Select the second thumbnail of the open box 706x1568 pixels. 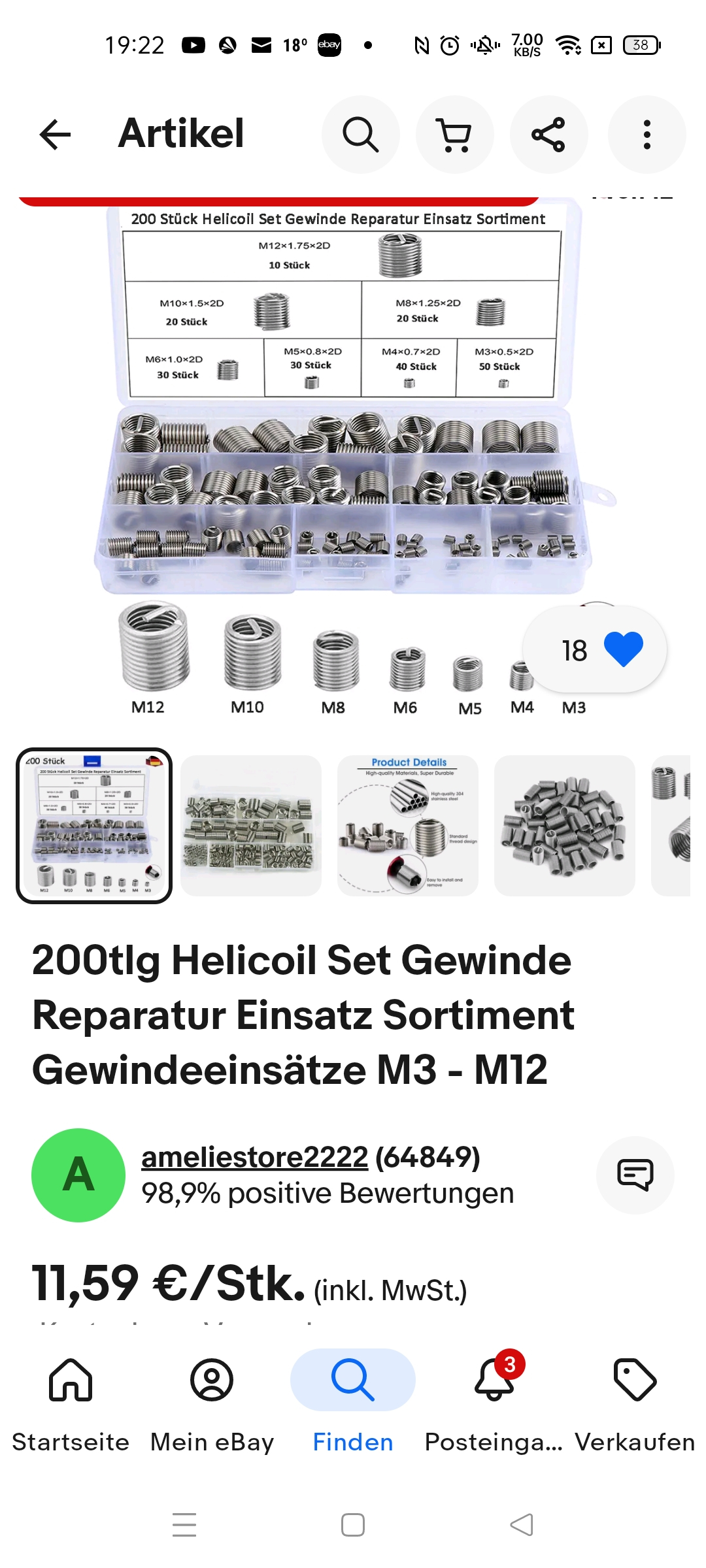tap(251, 826)
